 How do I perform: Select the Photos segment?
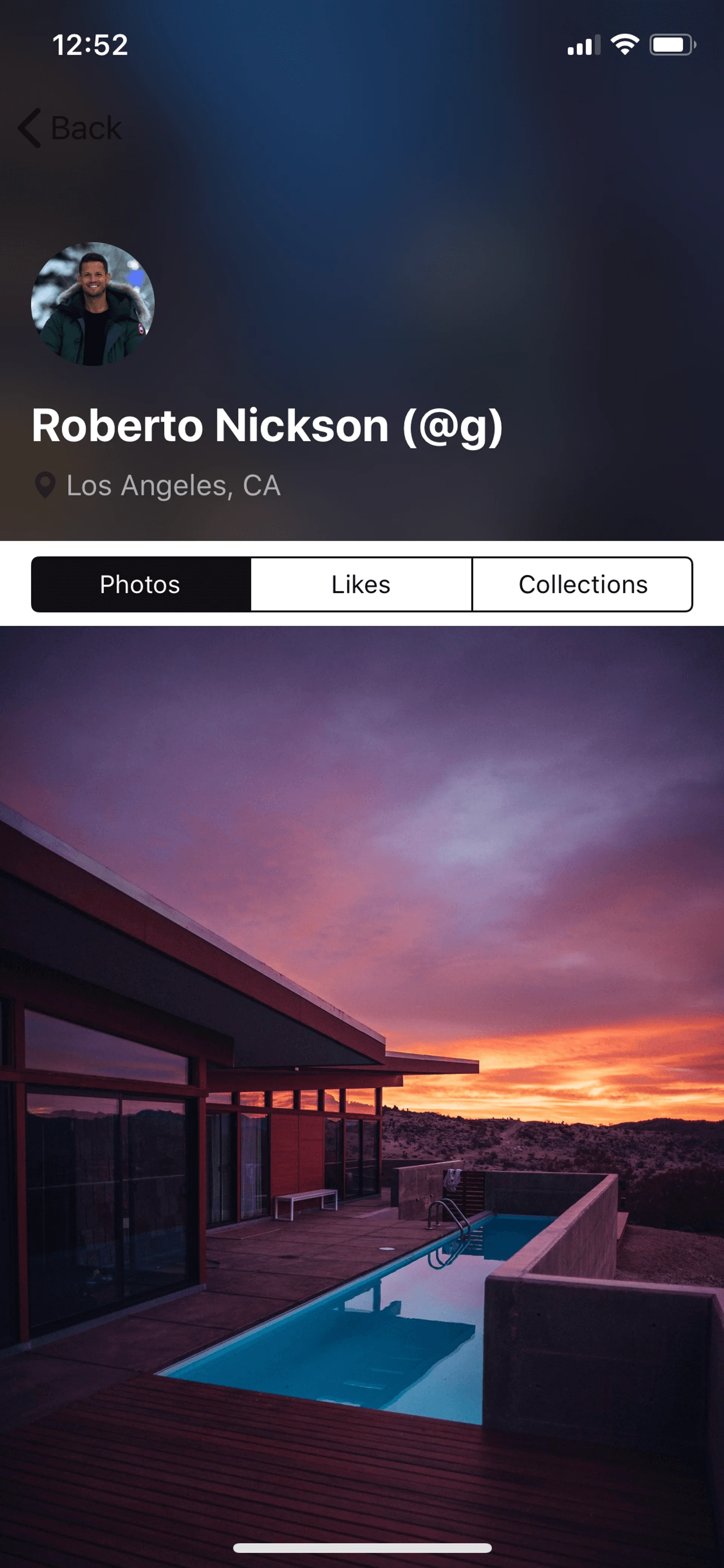pos(141,584)
